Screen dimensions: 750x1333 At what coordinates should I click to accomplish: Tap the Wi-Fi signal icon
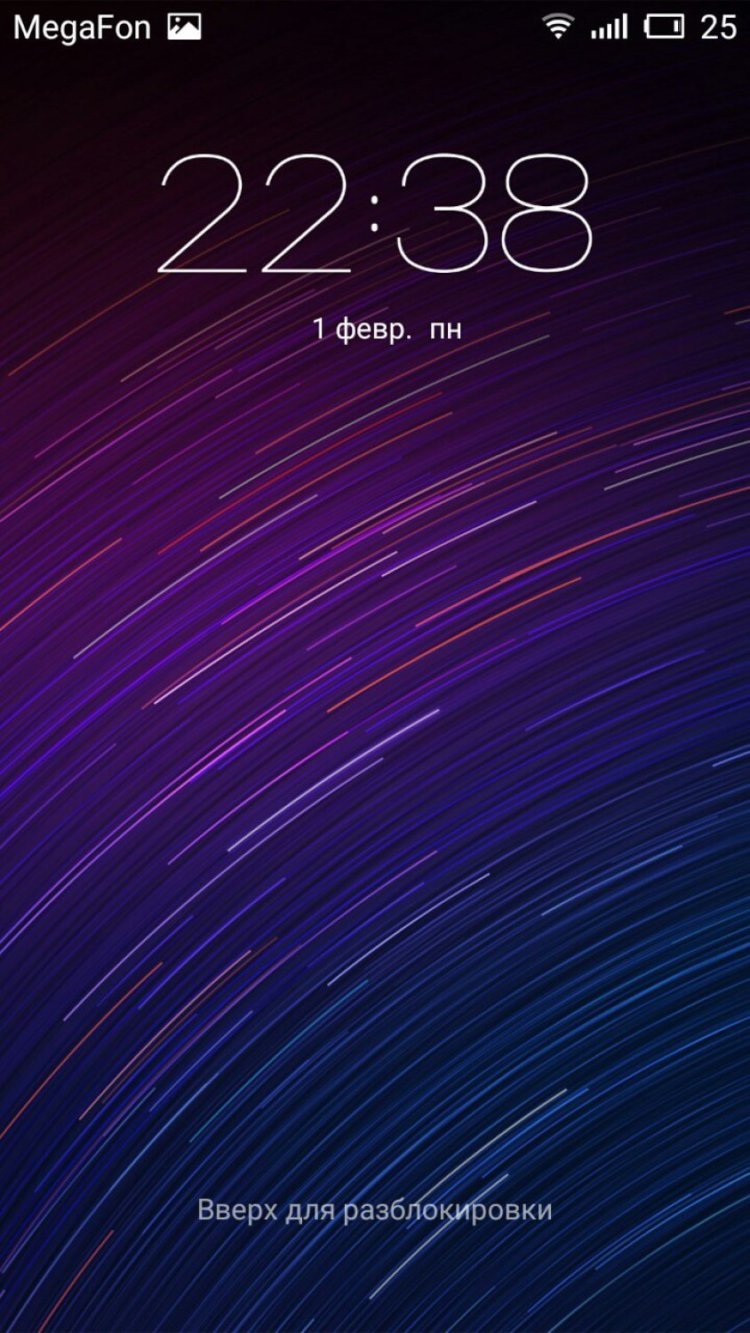click(x=556, y=27)
